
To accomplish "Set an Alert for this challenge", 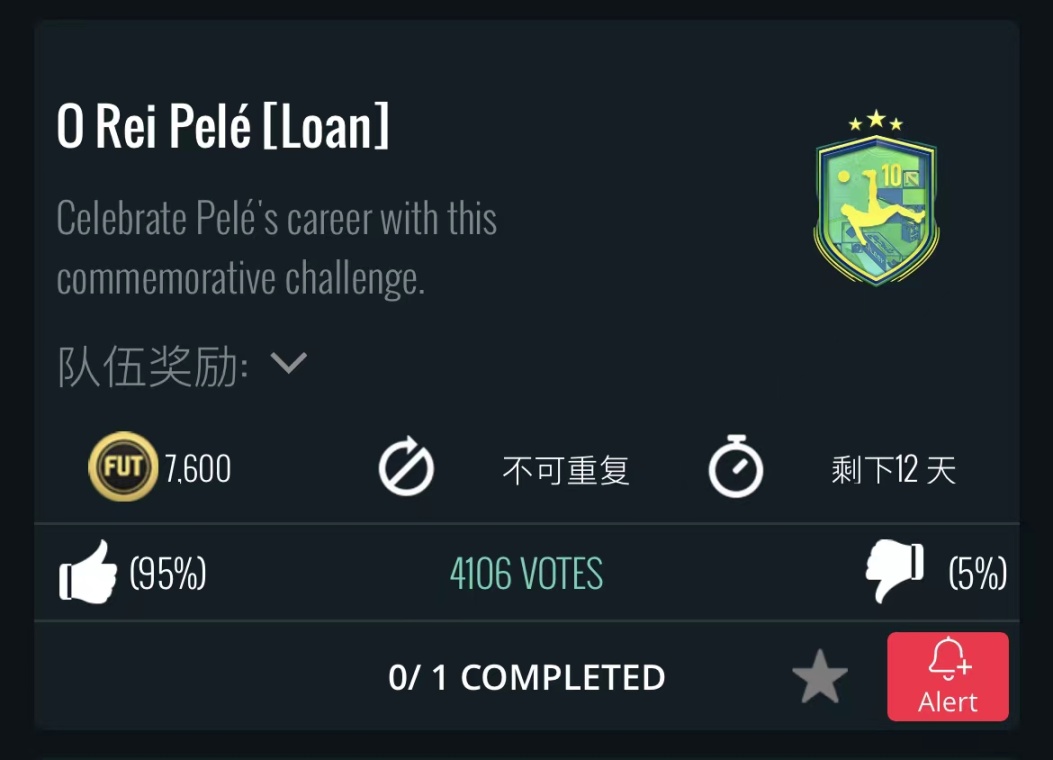I will [947, 677].
